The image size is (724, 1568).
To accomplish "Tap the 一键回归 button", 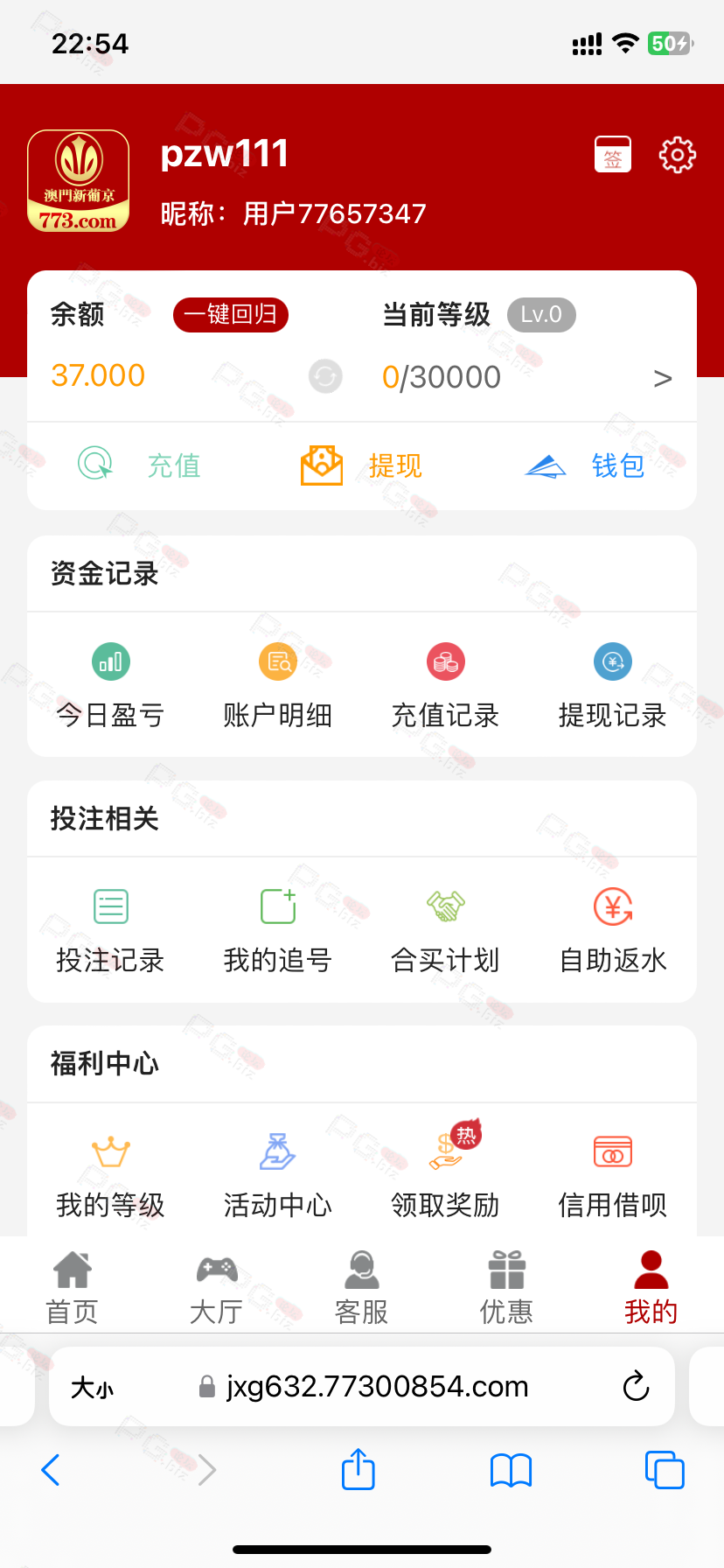I will tap(231, 315).
